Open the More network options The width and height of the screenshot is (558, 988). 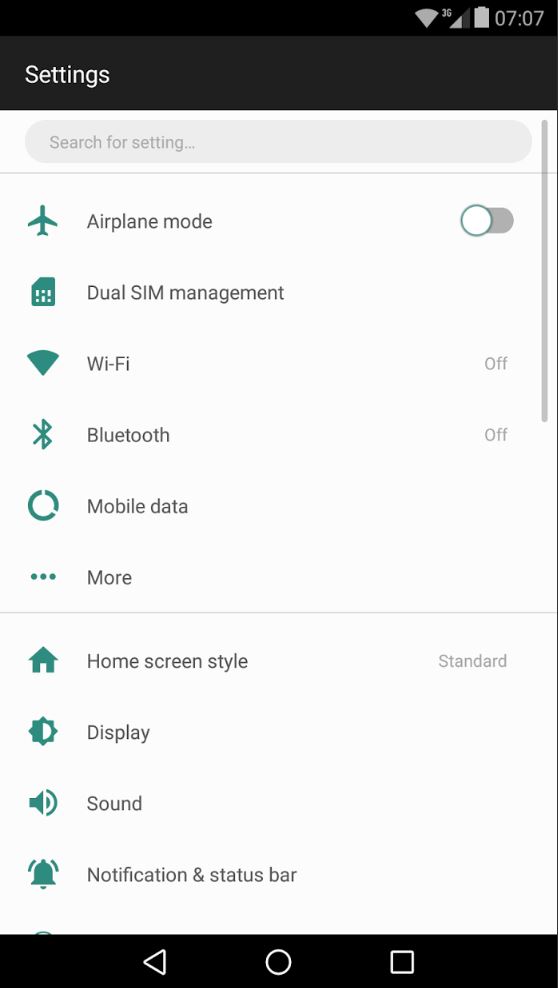tap(279, 577)
